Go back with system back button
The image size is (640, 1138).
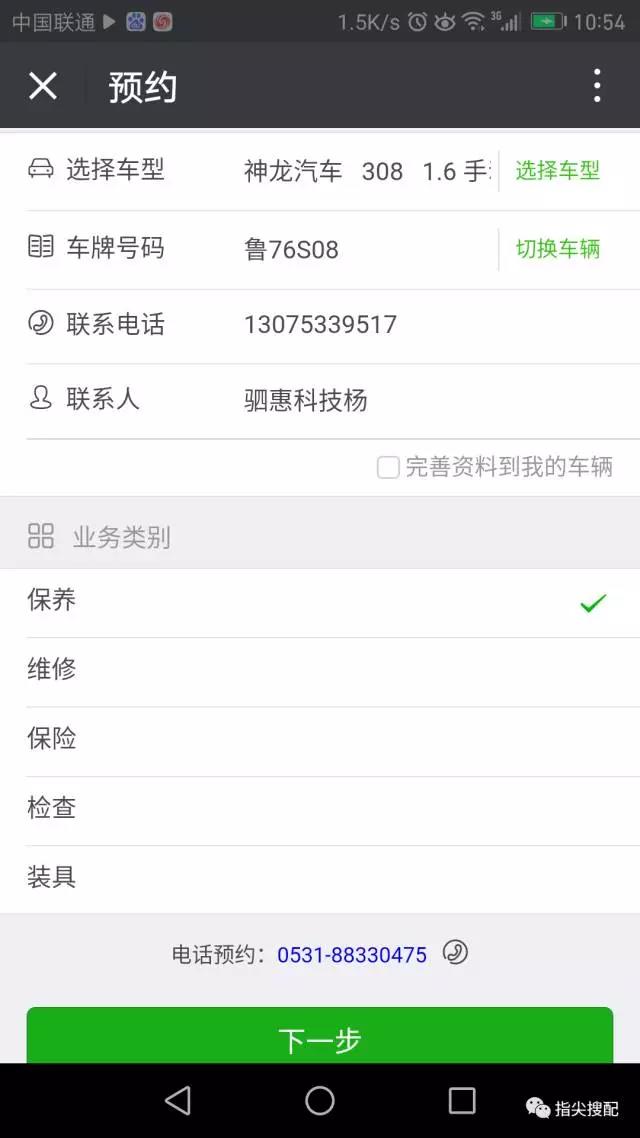[178, 1100]
